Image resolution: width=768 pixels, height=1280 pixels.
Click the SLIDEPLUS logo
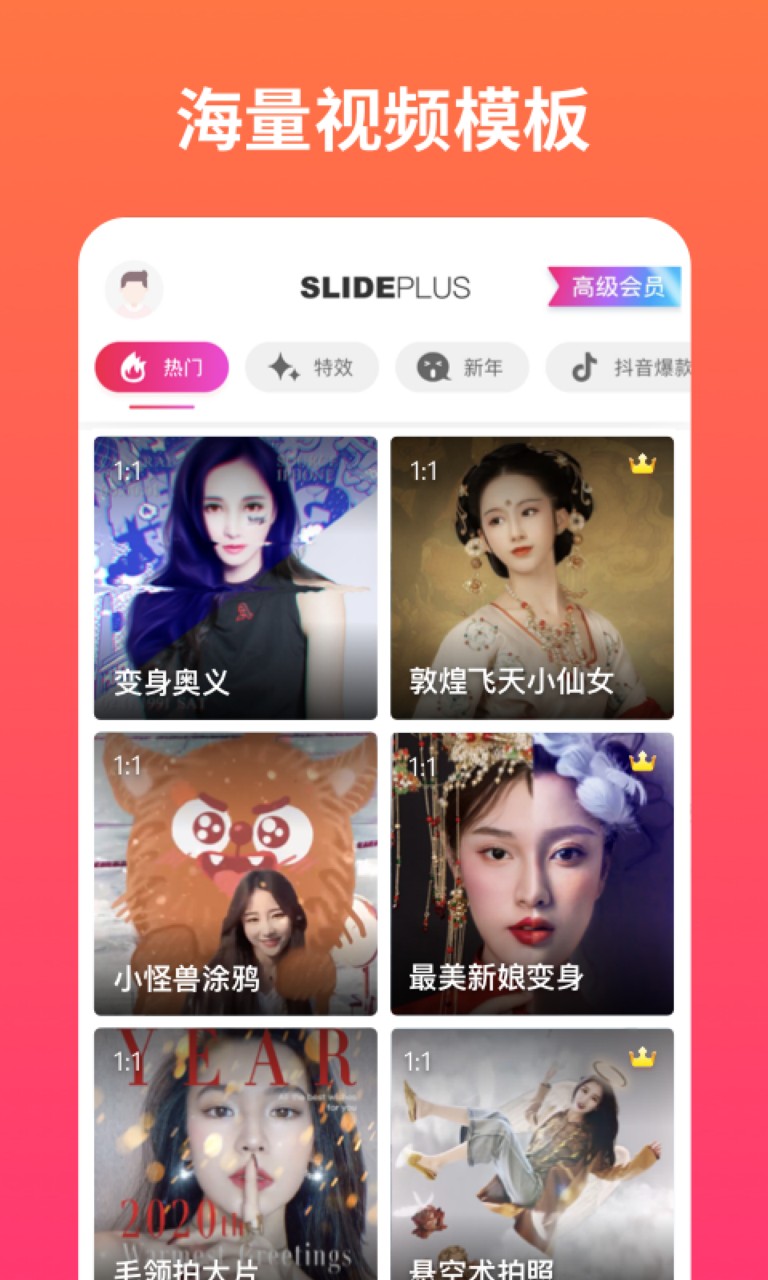click(384, 287)
